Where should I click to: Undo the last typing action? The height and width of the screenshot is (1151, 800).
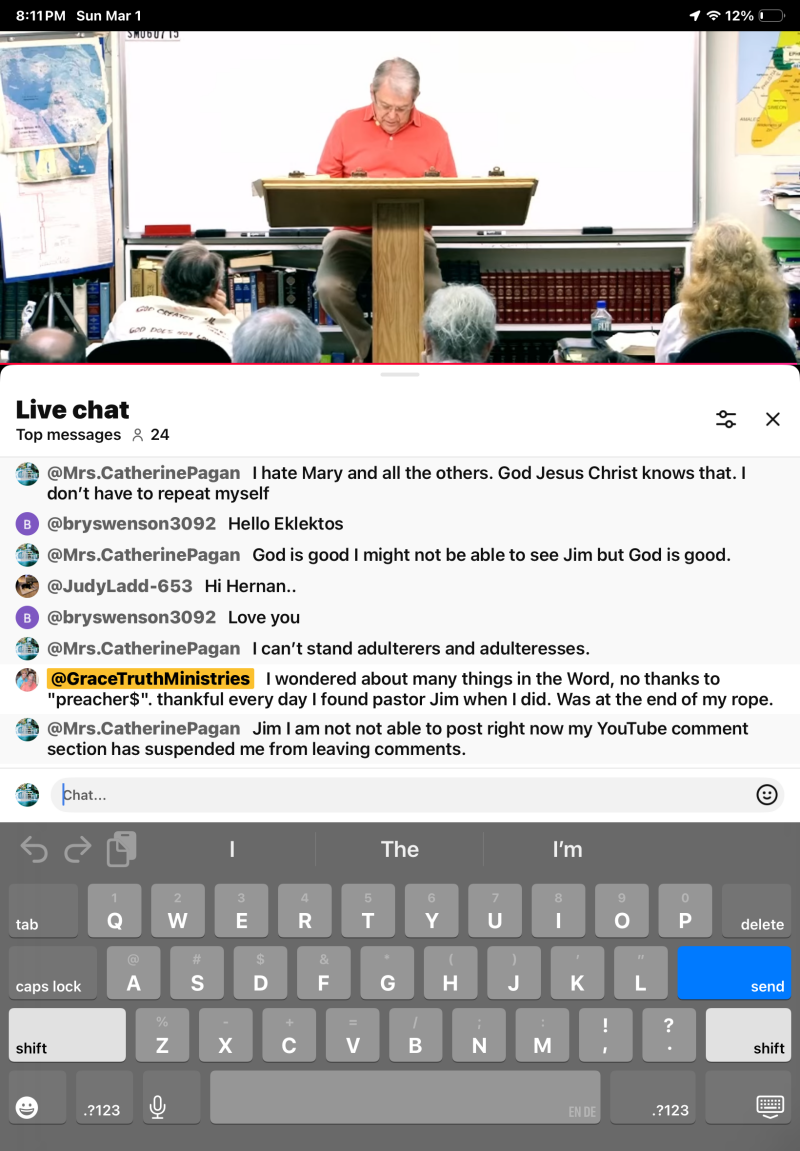point(34,850)
